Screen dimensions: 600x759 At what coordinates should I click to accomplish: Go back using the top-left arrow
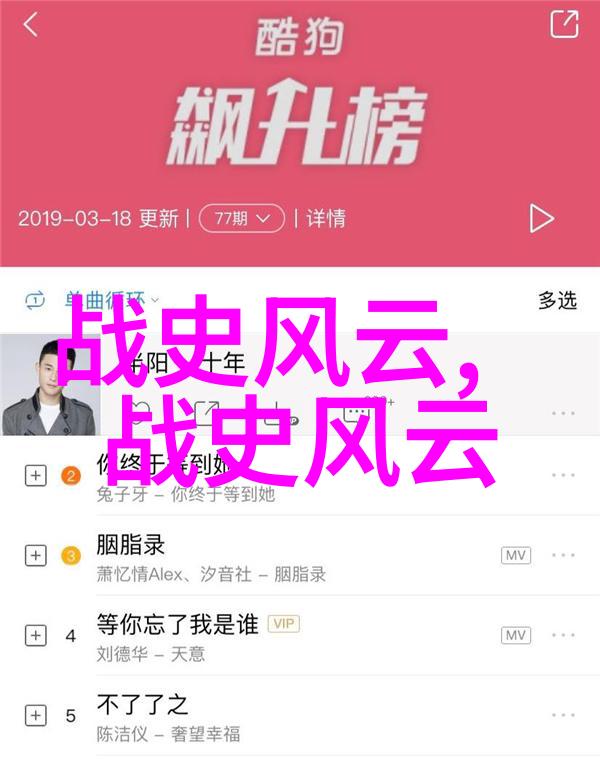[30, 25]
